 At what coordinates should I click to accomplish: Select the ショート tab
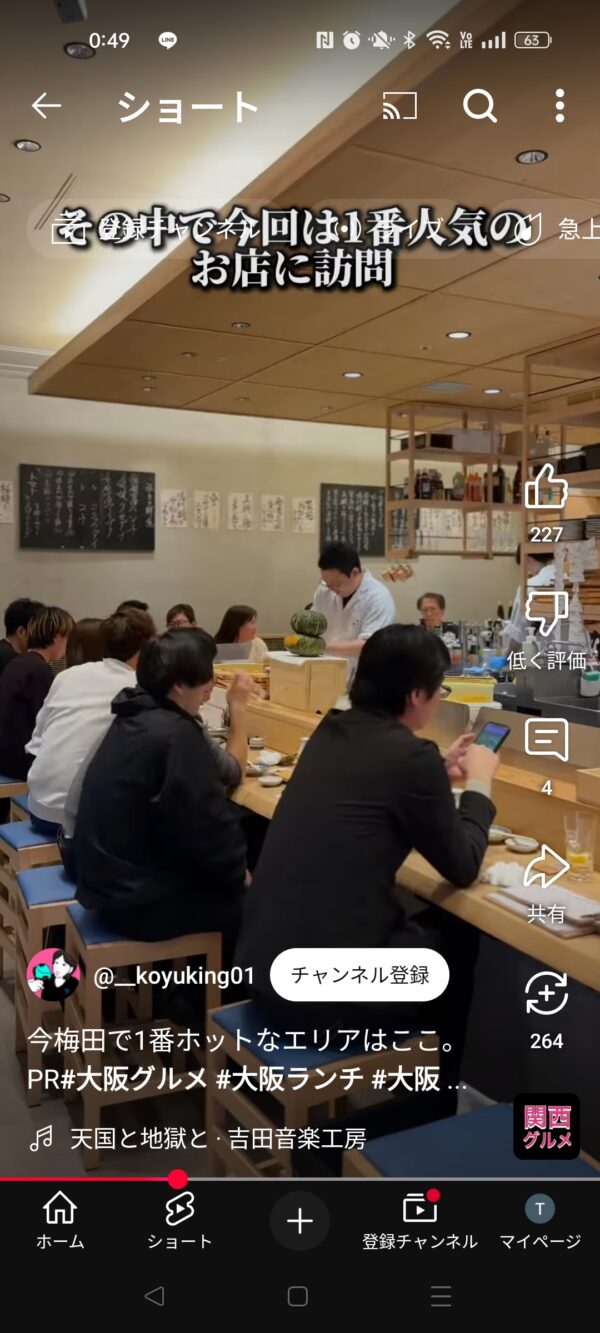pyautogui.click(x=179, y=1221)
